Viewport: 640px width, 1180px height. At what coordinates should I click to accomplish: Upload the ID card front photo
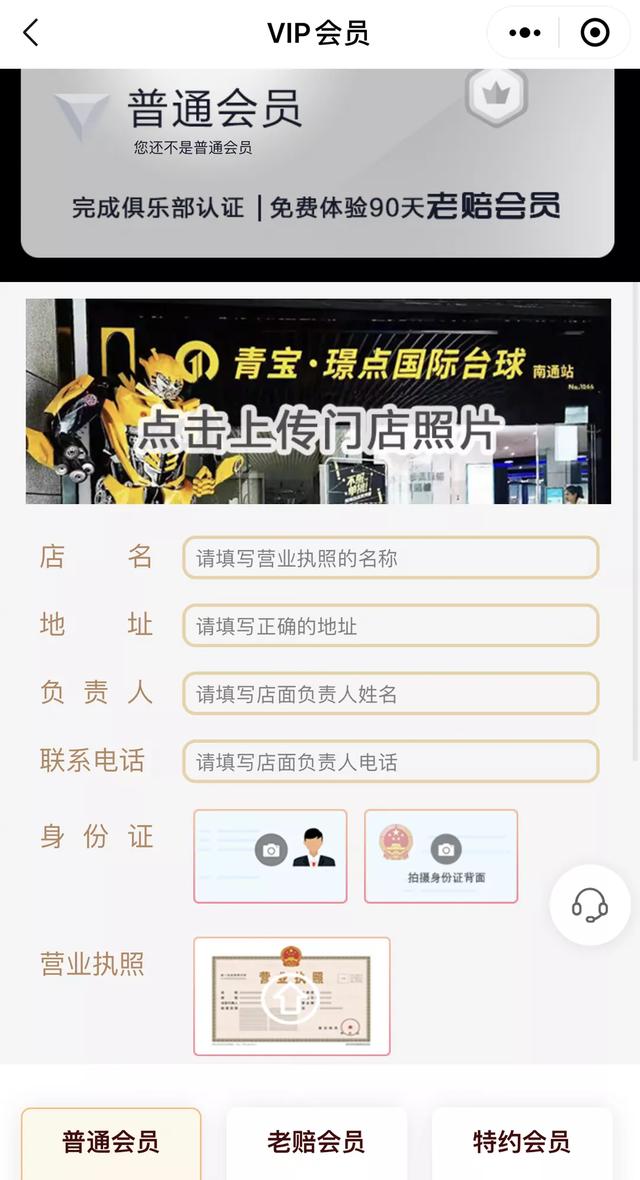tap(270, 856)
